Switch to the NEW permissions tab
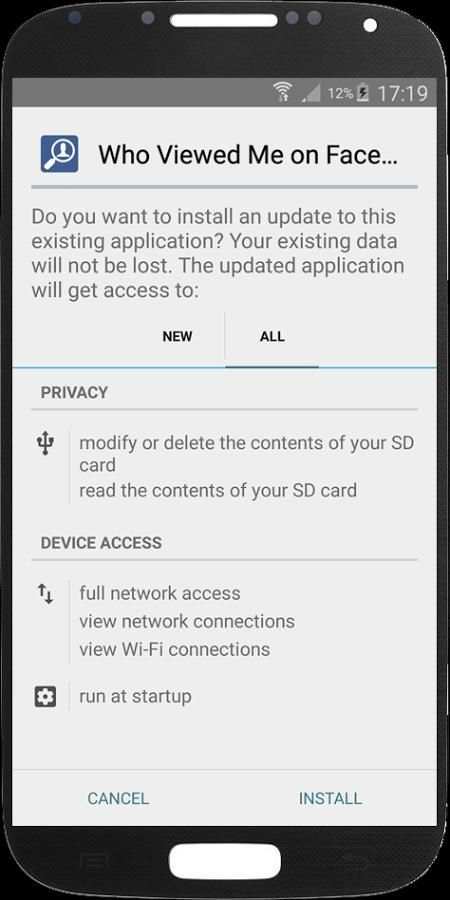The height and width of the screenshot is (900, 450). pyautogui.click(x=177, y=337)
